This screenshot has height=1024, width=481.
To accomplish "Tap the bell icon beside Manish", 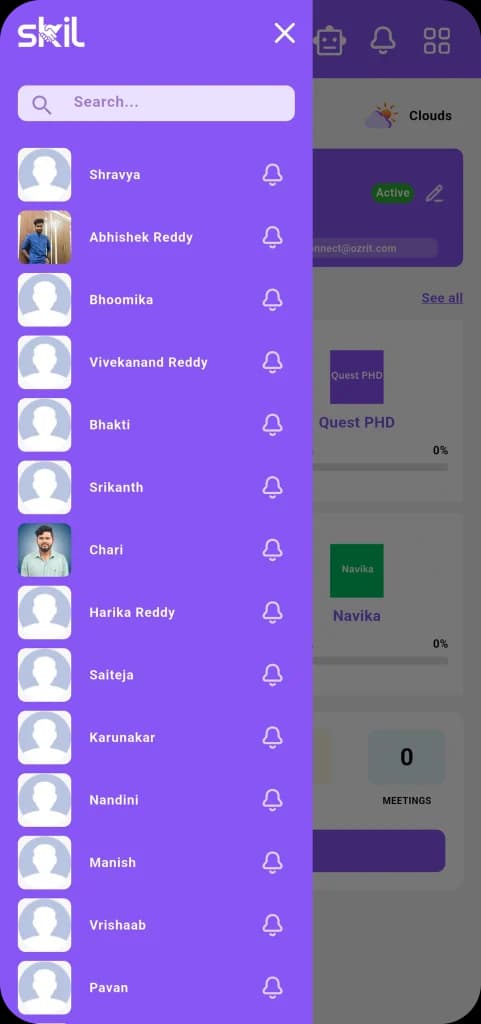I will (272, 862).
